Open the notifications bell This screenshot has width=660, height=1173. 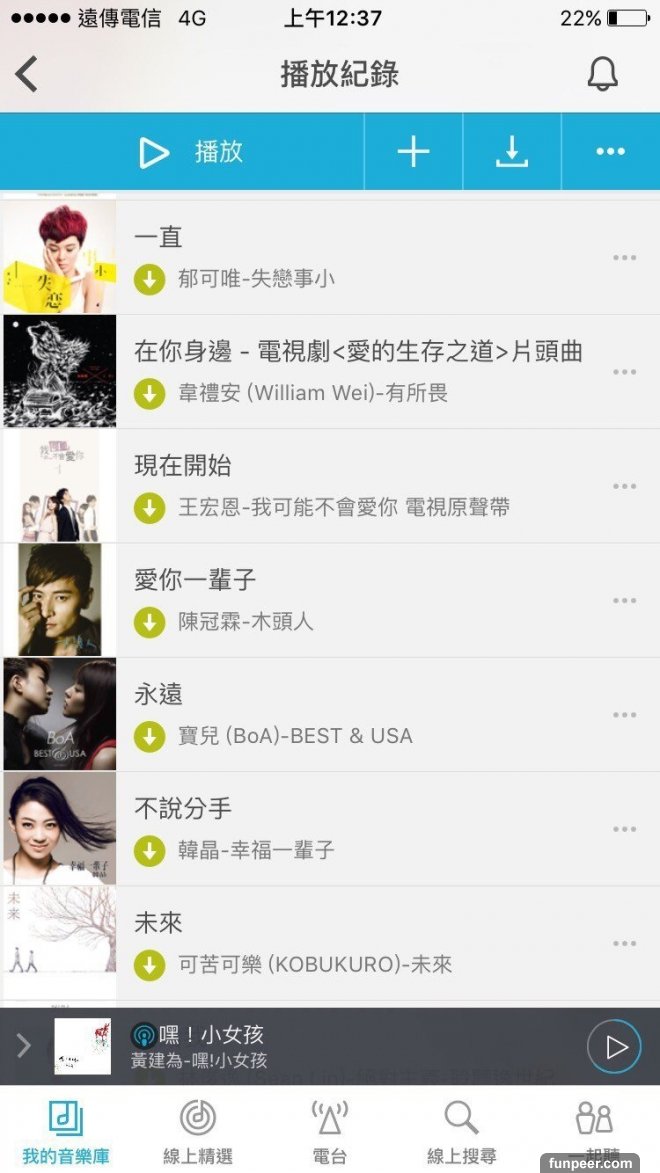click(x=602, y=75)
